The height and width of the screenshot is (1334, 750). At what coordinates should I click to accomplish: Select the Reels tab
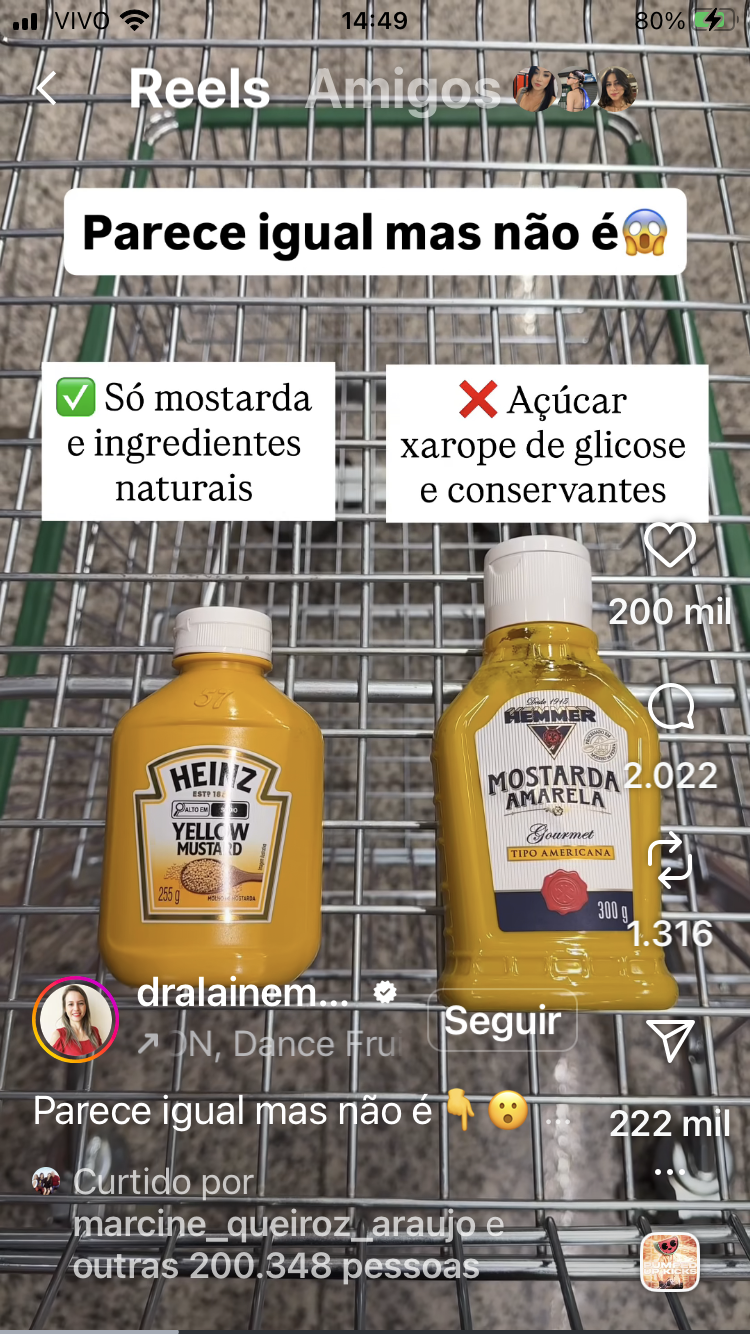pyautogui.click(x=199, y=90)
